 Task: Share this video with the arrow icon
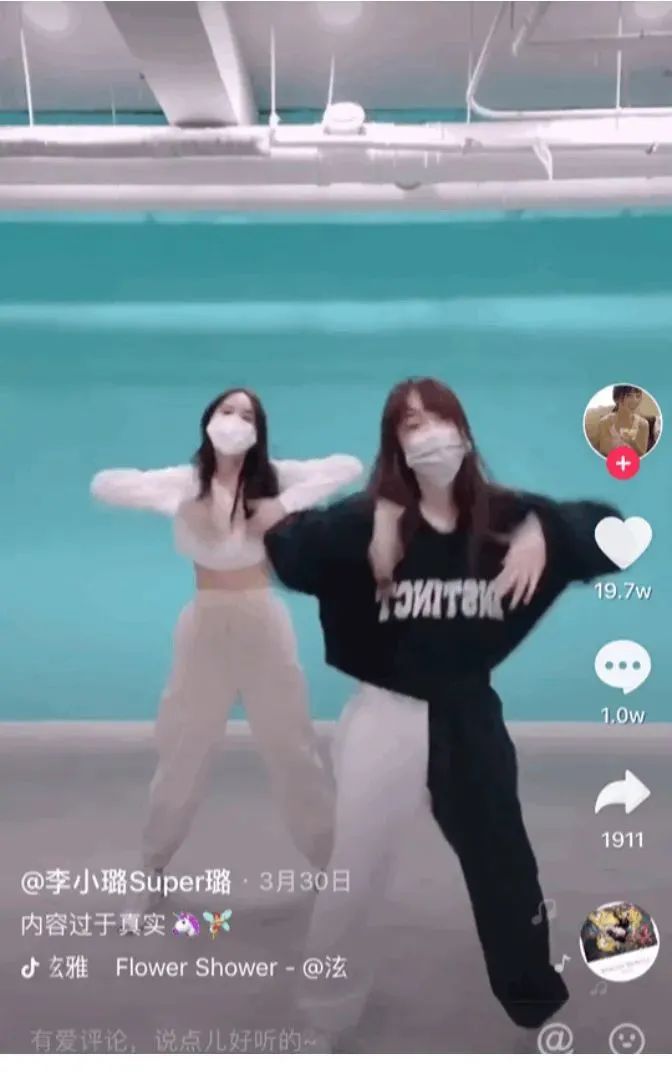tap(622, 792)
